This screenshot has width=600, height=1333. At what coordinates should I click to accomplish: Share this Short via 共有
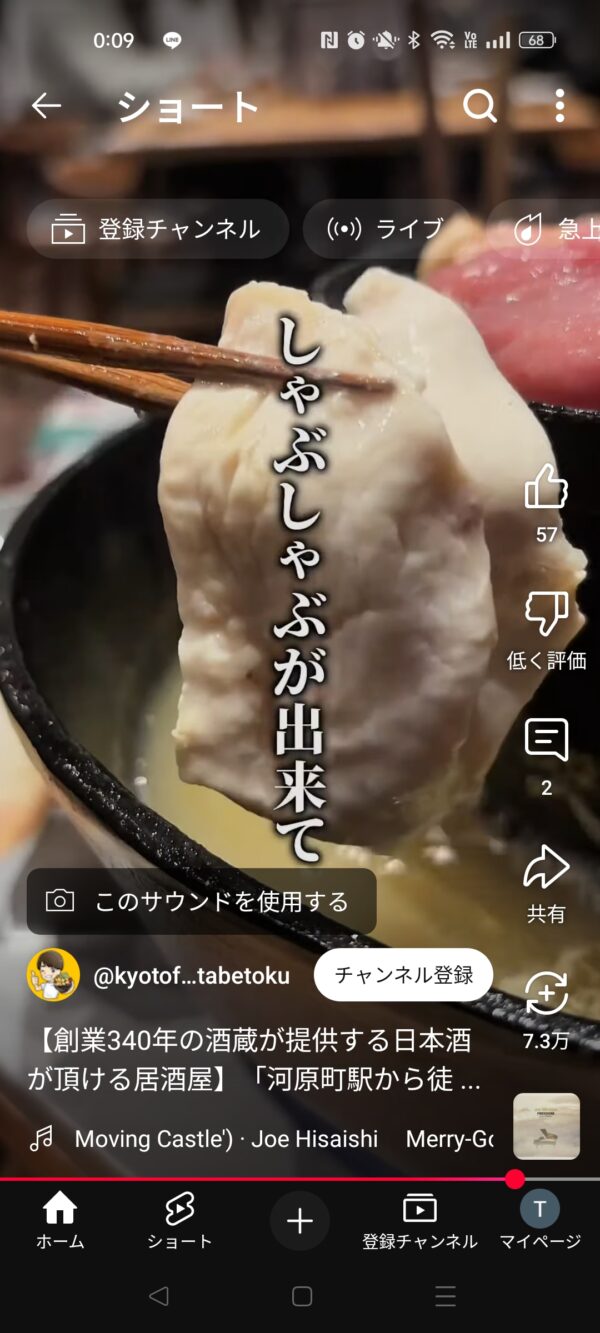tap(546, 868)
